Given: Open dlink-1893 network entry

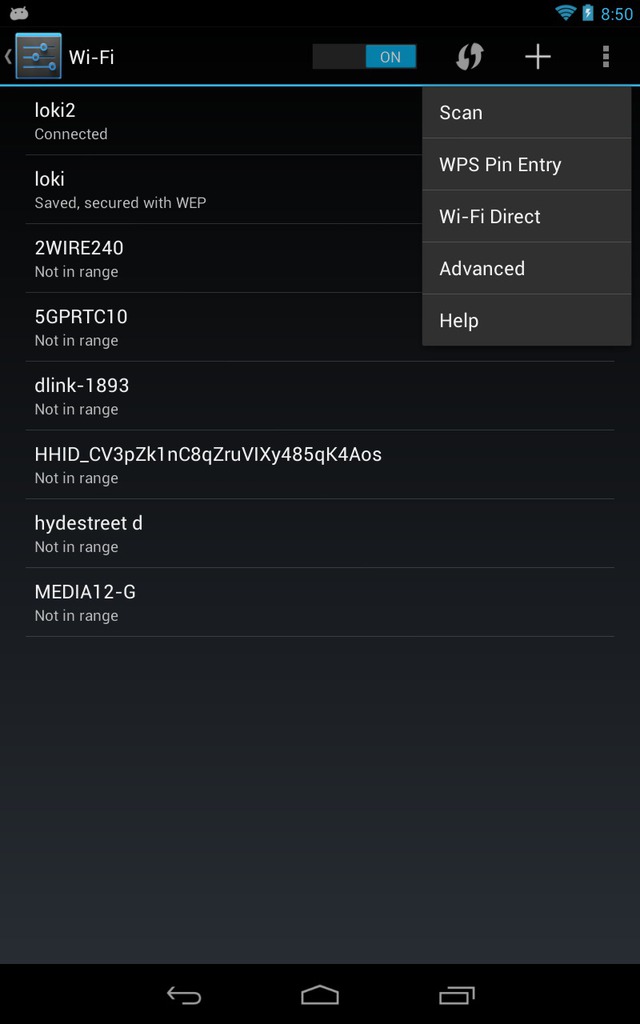Looking at the screenshot, I should tap(320, 396).
